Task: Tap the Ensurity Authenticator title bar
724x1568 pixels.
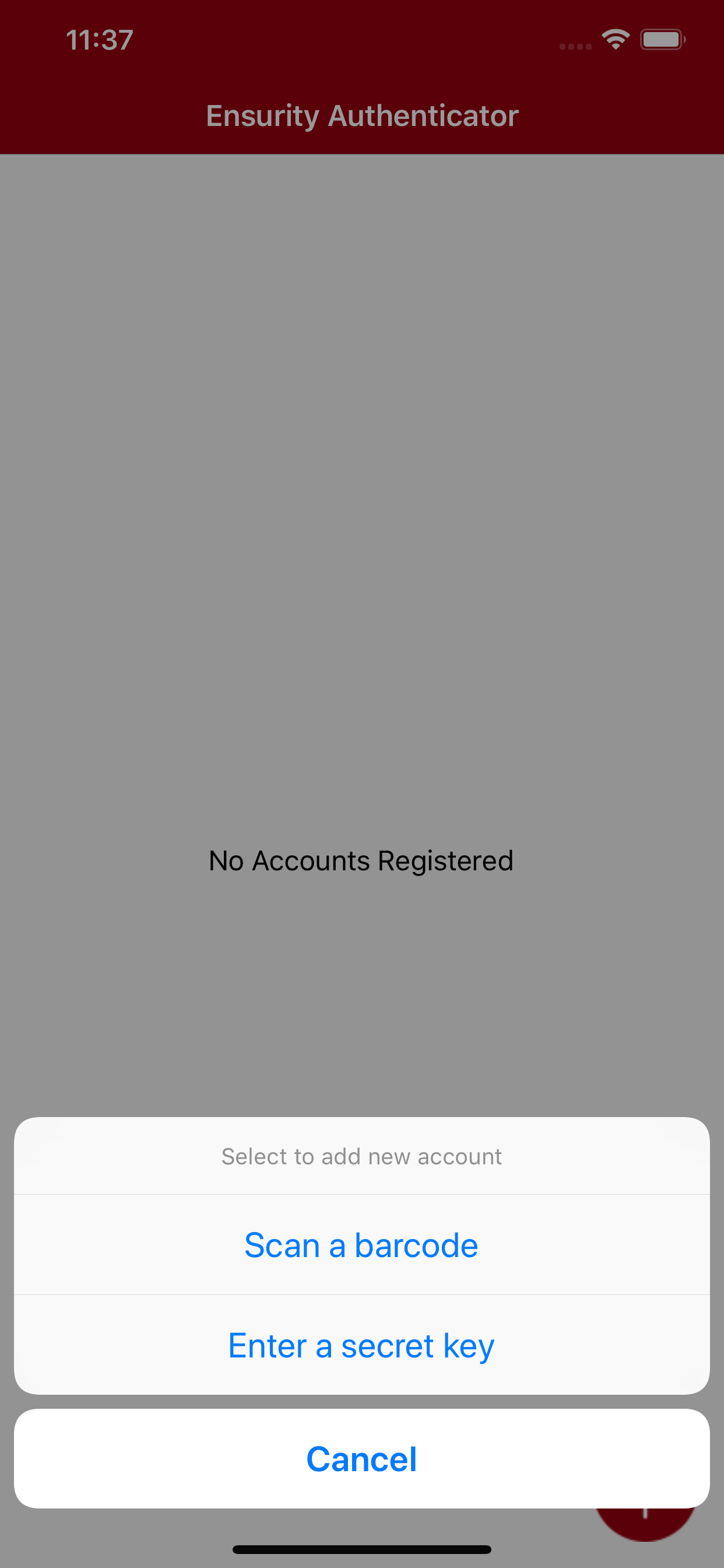Action: pos(361,115)
